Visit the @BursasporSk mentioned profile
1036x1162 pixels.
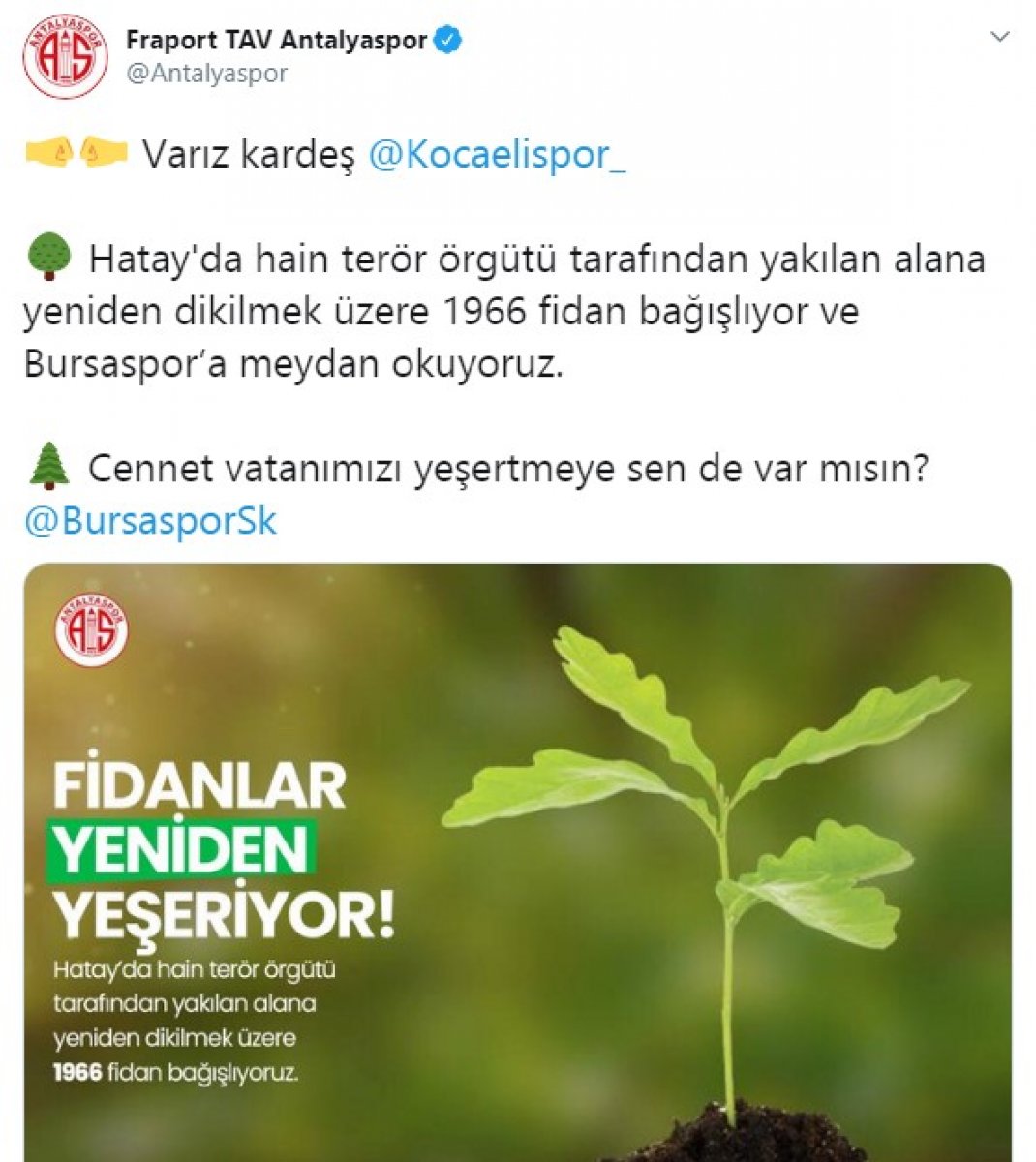click(150, 521)
